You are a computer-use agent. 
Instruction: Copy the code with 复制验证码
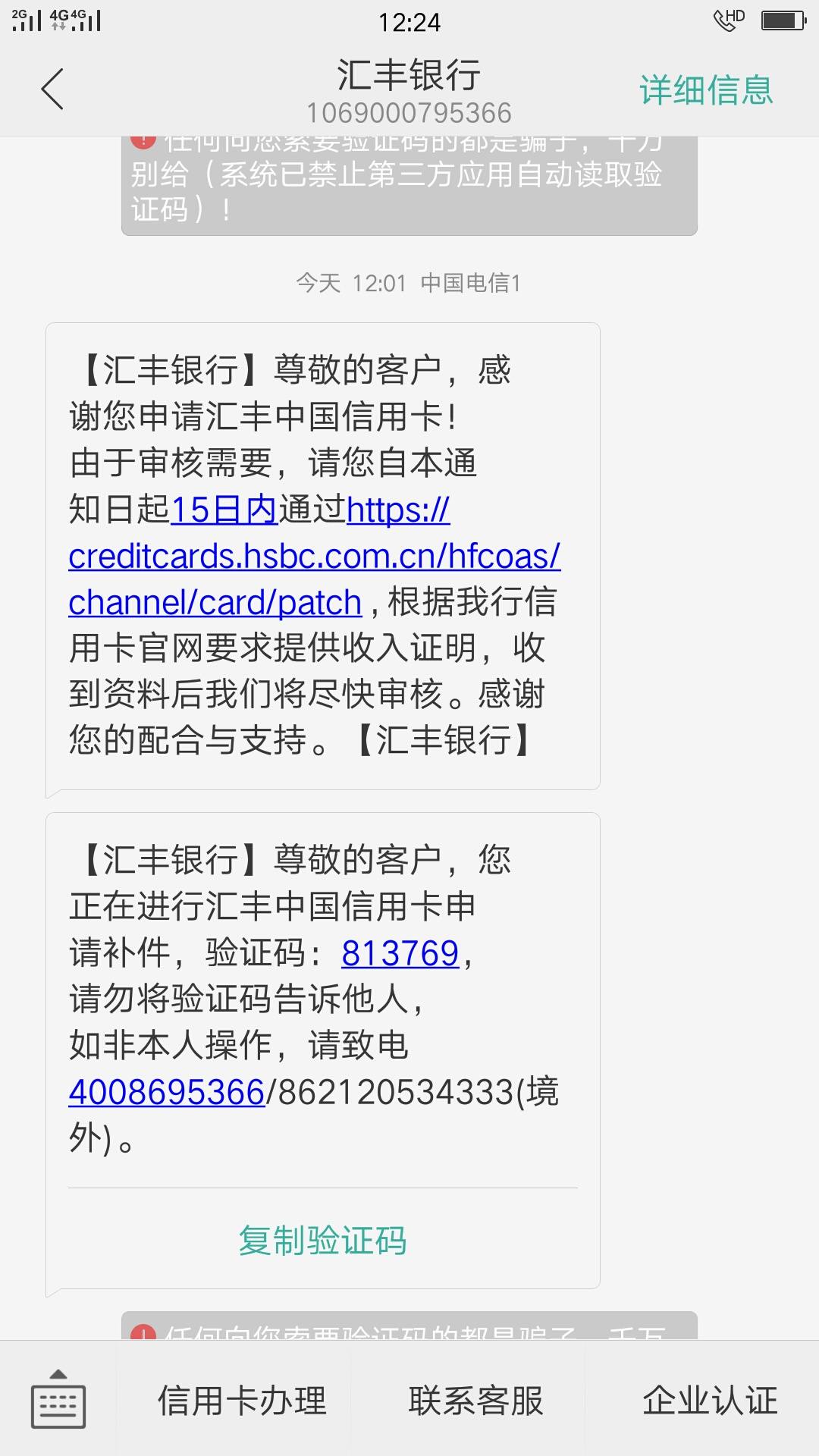pyautogui.click(x=323, y=1241)
